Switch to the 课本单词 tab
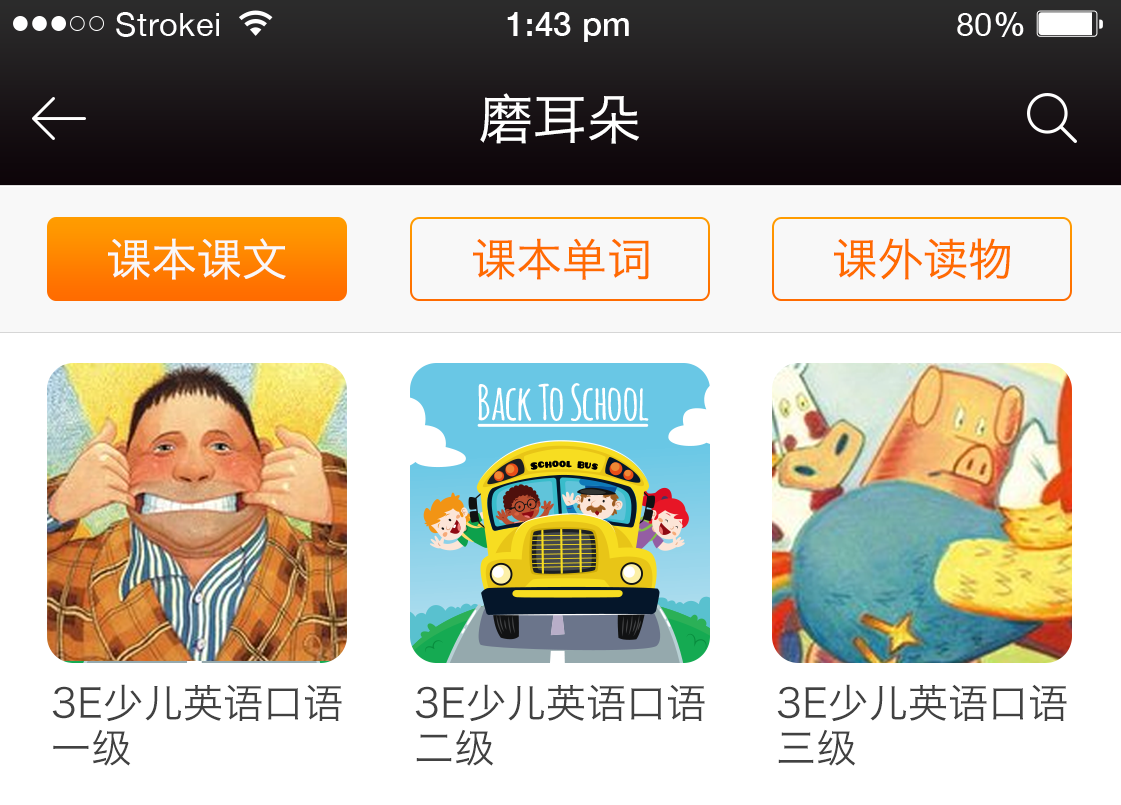The image size is (1121, 805). (x=560, y=259)
